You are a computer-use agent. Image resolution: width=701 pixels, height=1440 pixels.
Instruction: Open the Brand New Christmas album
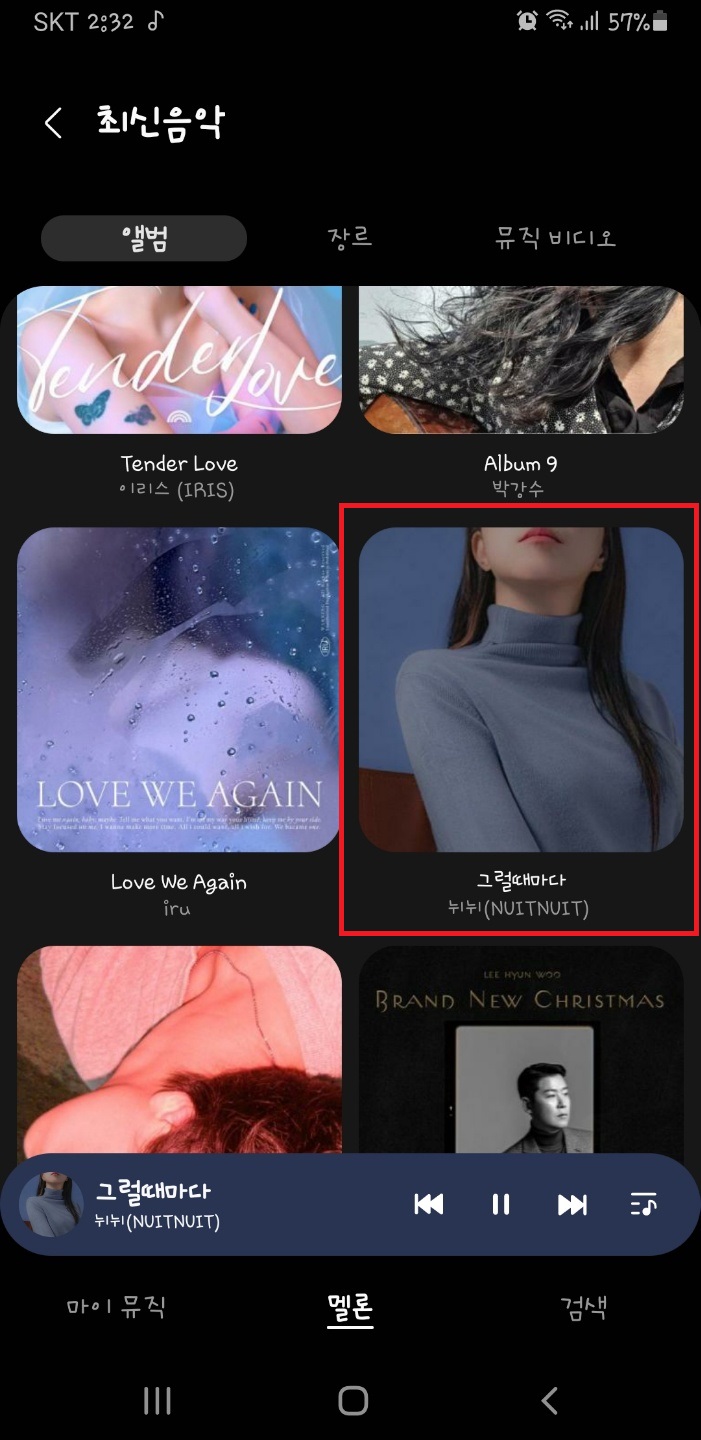pos(520,1050)
